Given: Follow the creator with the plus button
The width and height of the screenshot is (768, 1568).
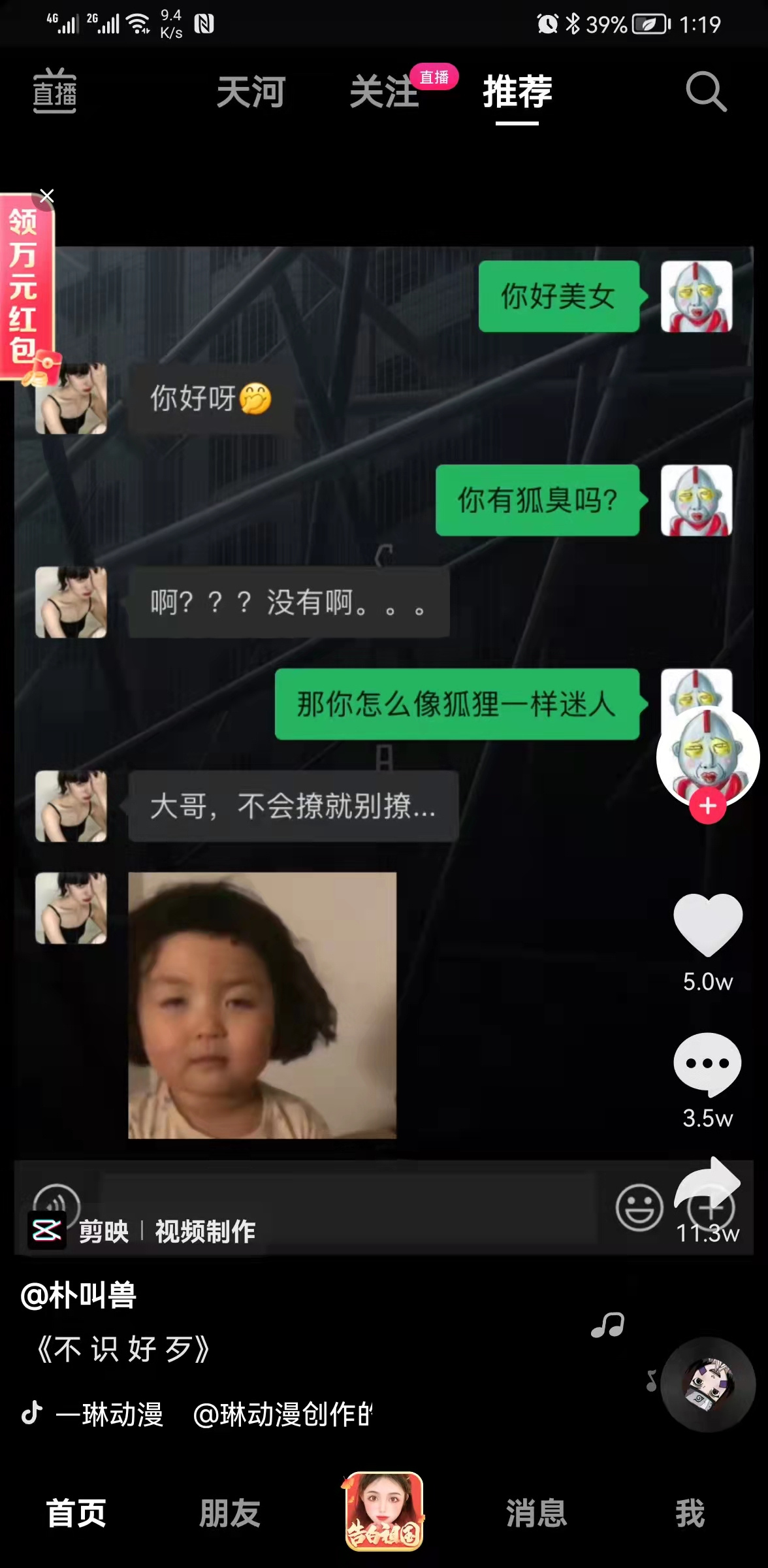Looking at the screenshot, I should pyautogui.click(x=708, y=806).
